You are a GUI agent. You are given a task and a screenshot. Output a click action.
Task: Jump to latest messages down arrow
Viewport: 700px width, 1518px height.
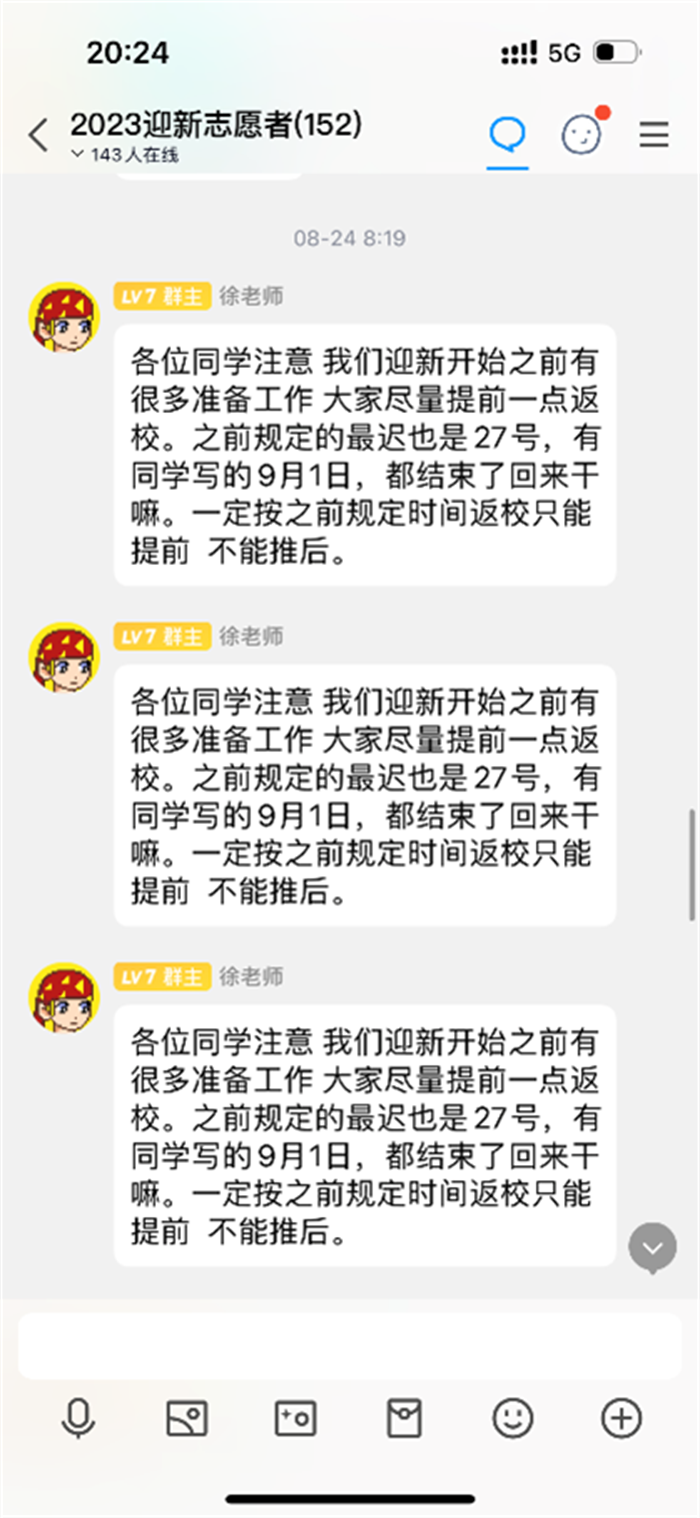(653, 1248)
